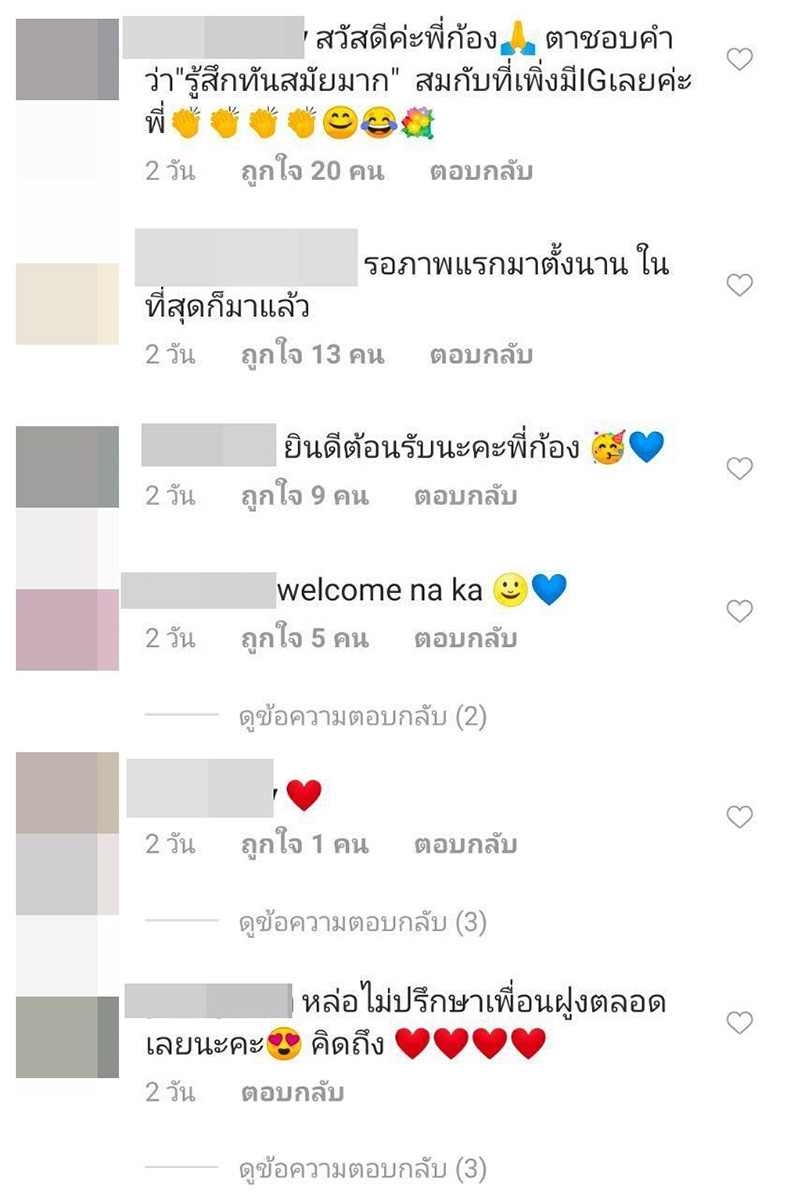Expand 3 replies under the red heart comment
Screen dimensions: 800x1198
(362, 923)
